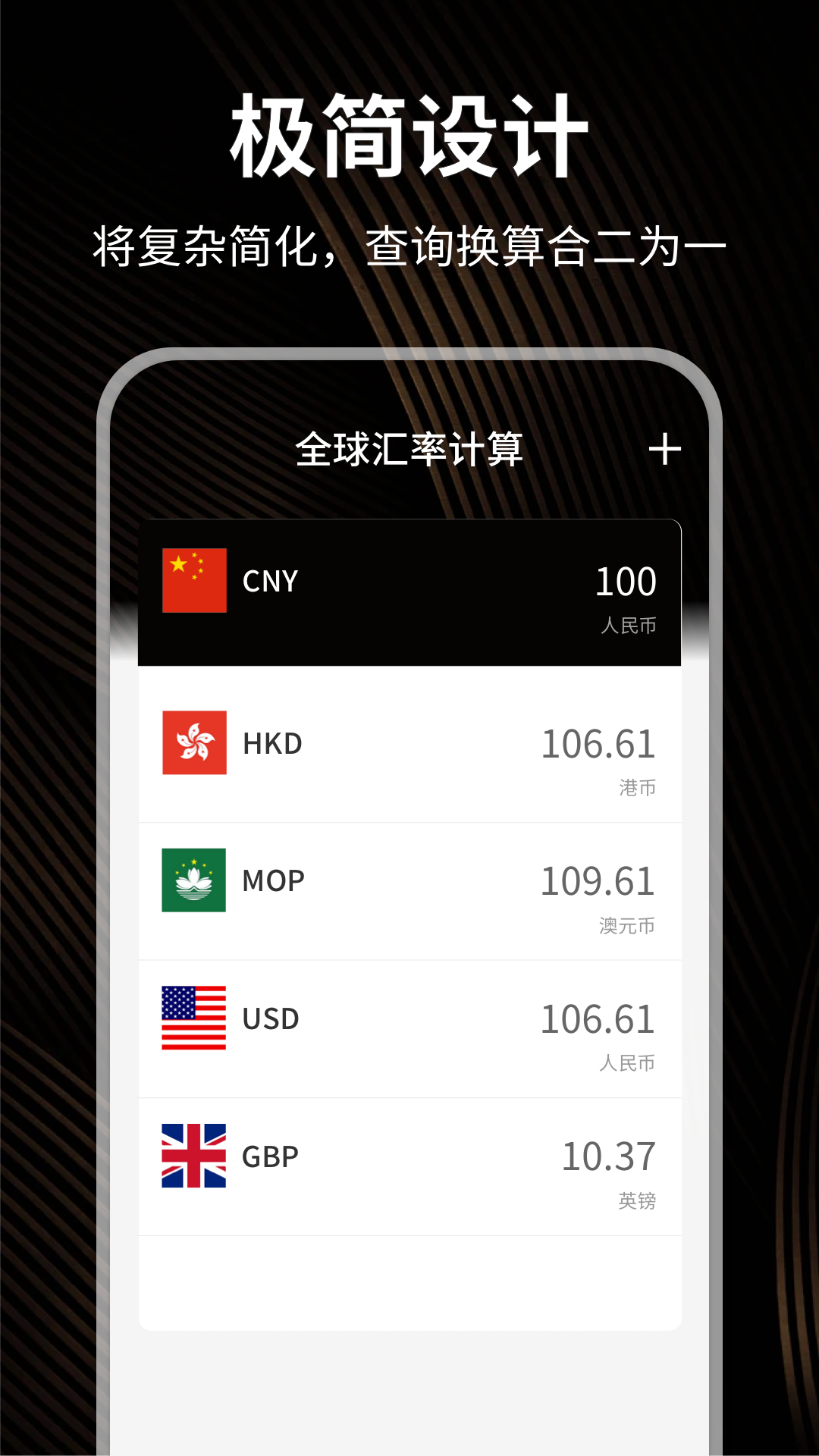
Task: Select the MOP Macau flag icon
Action: (x=194, y=882)
